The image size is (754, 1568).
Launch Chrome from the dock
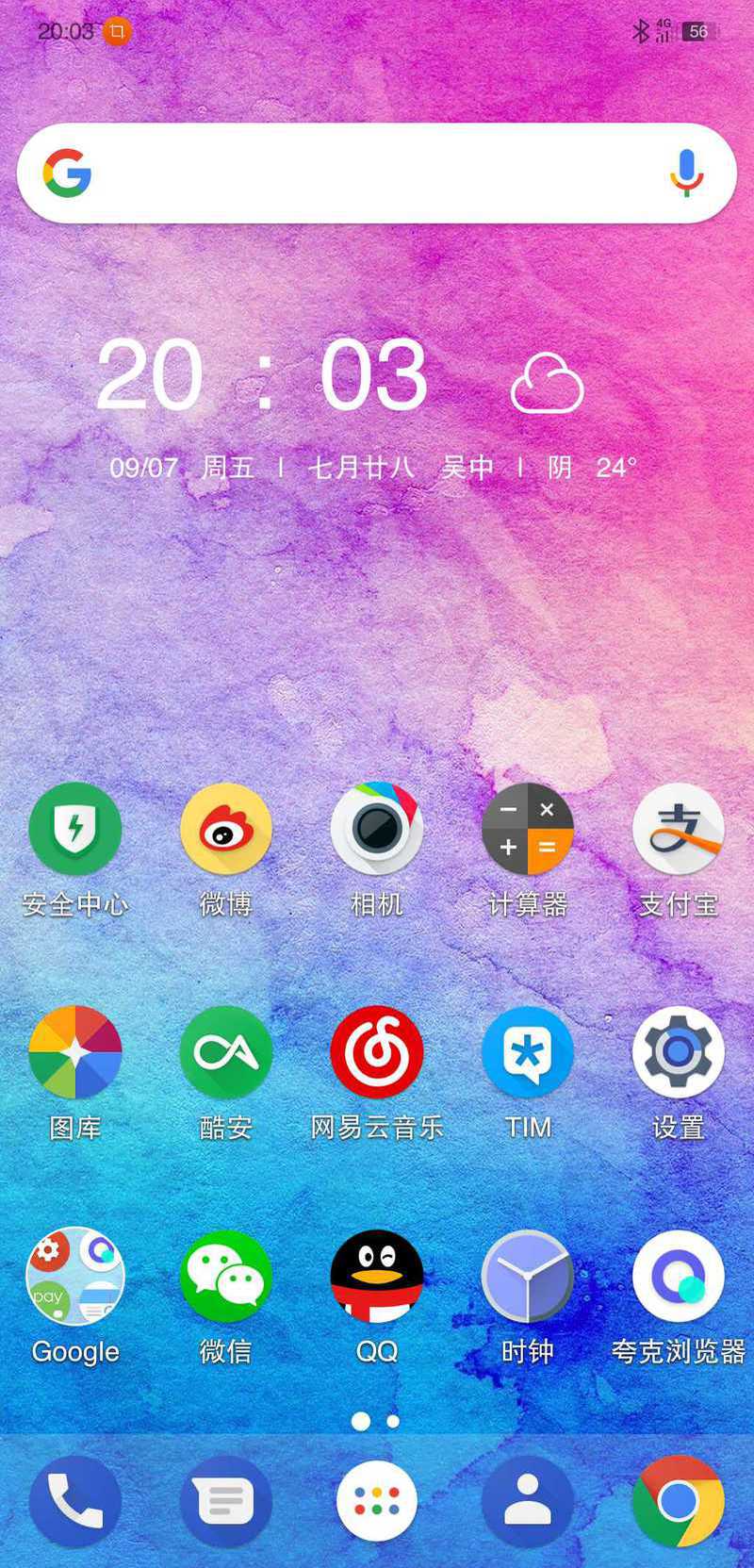(679, 1501)
